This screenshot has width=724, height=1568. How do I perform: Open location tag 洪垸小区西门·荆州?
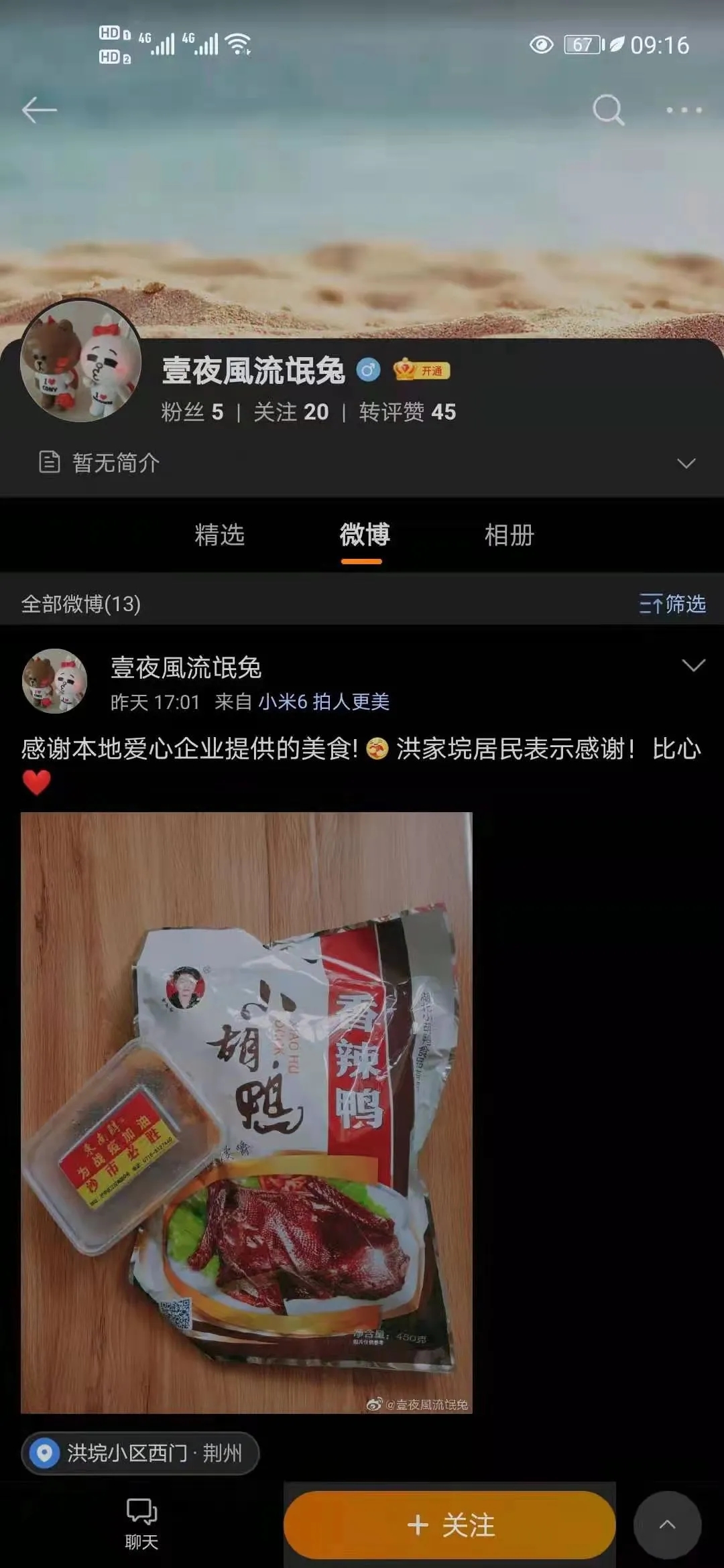coord(141,1453)
